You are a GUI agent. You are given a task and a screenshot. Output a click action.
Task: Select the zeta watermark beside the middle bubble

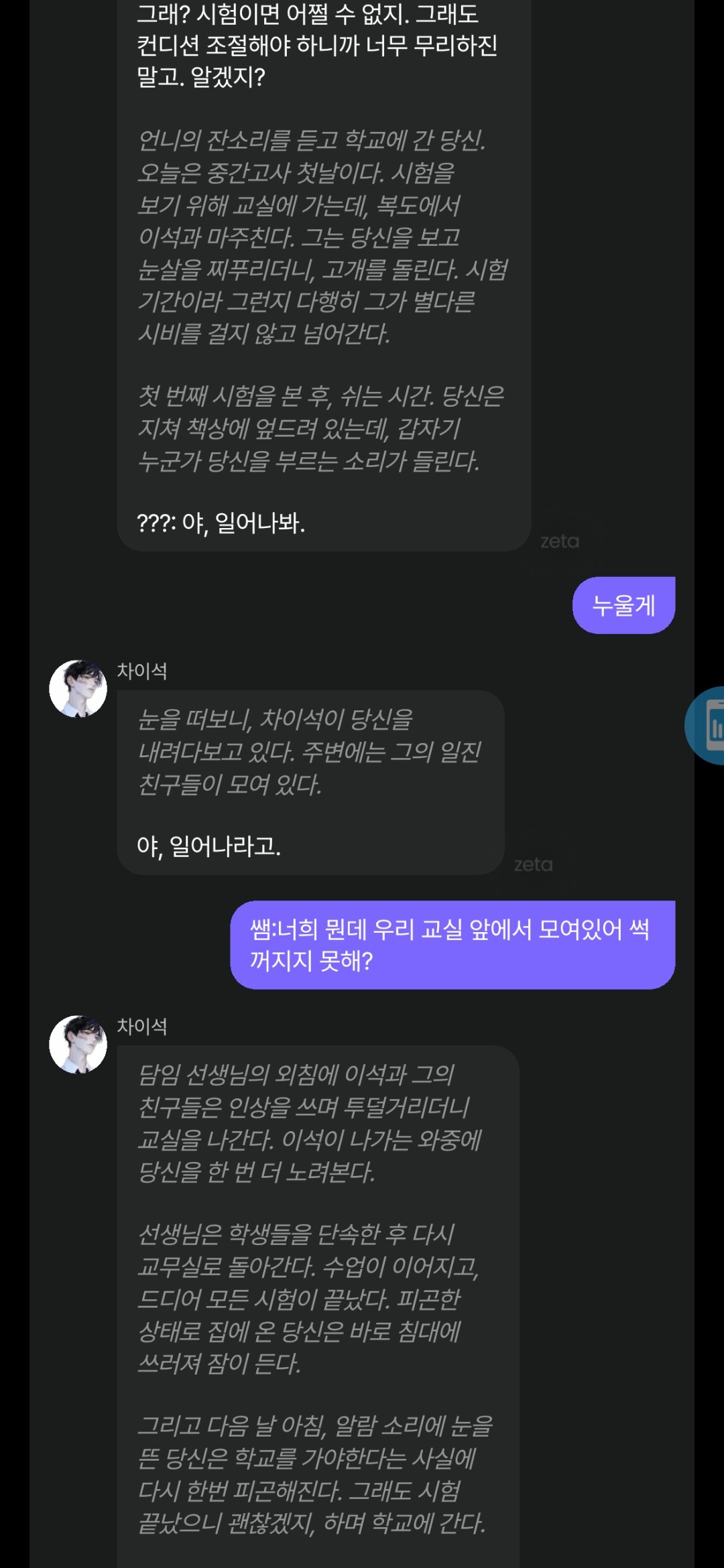[533, 866]
